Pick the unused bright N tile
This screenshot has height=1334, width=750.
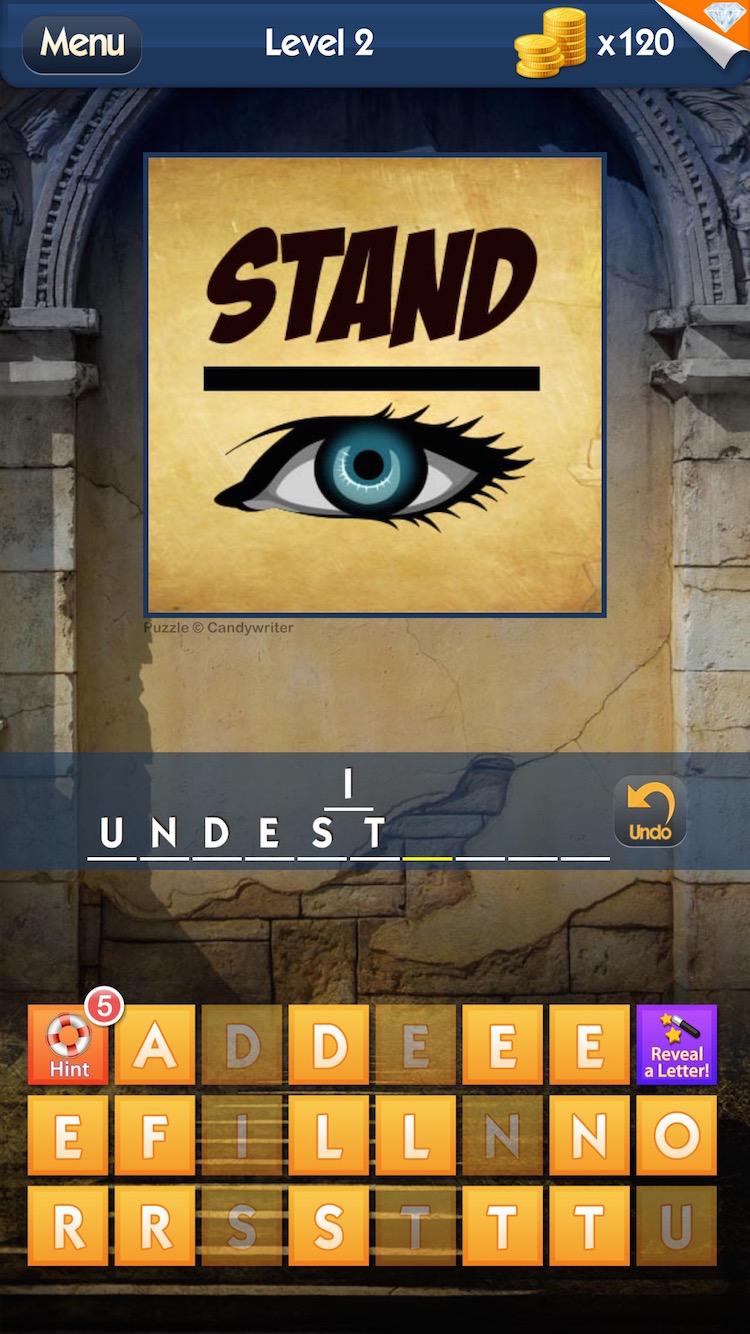click(x=590, y=1135)
